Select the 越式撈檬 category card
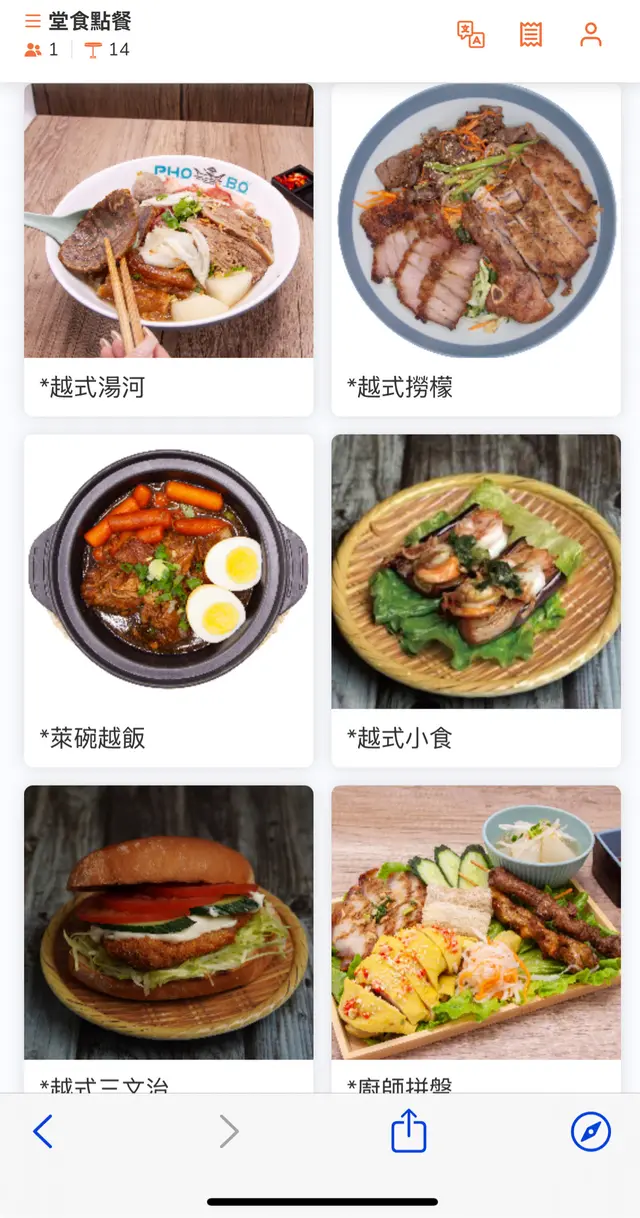Screen dimensions: 640x1218 [476, 250]
